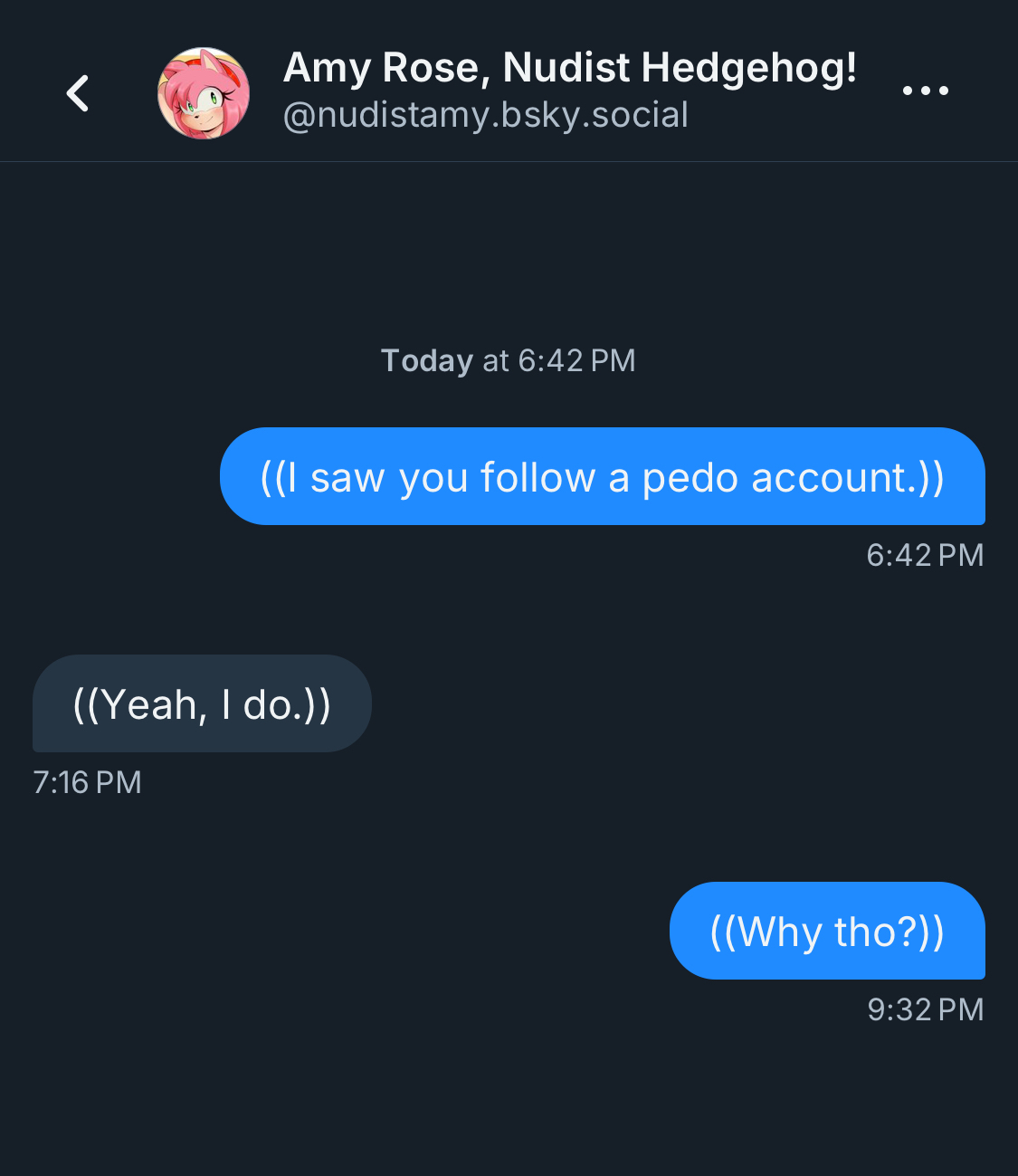
Task: View the @nudistamy.bsky.social profile name
Action: point(485,115)
